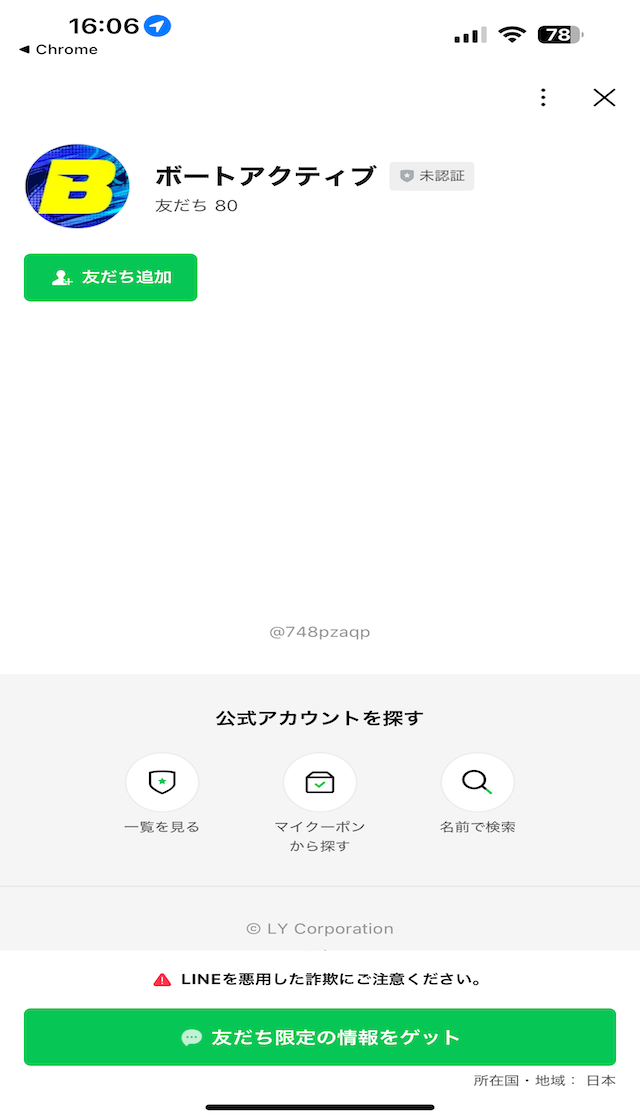Screen dimensions: 640x1120
Task: Browse accounts via マイクーポンから探す
Action: coord(320,782)
